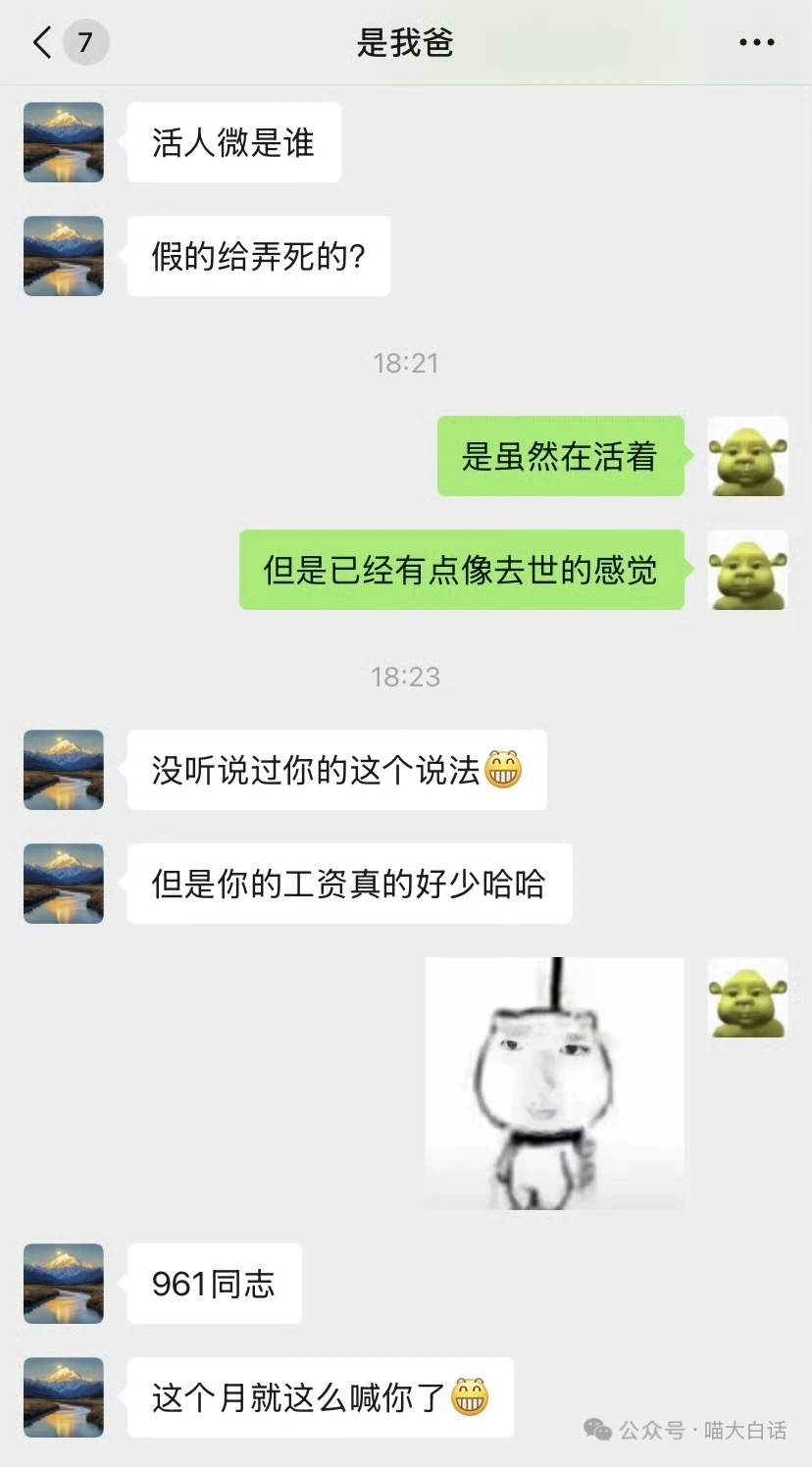Open the hanging bear sticker image
This screenshot has height=1467, width=812.
click(554, 1083)
